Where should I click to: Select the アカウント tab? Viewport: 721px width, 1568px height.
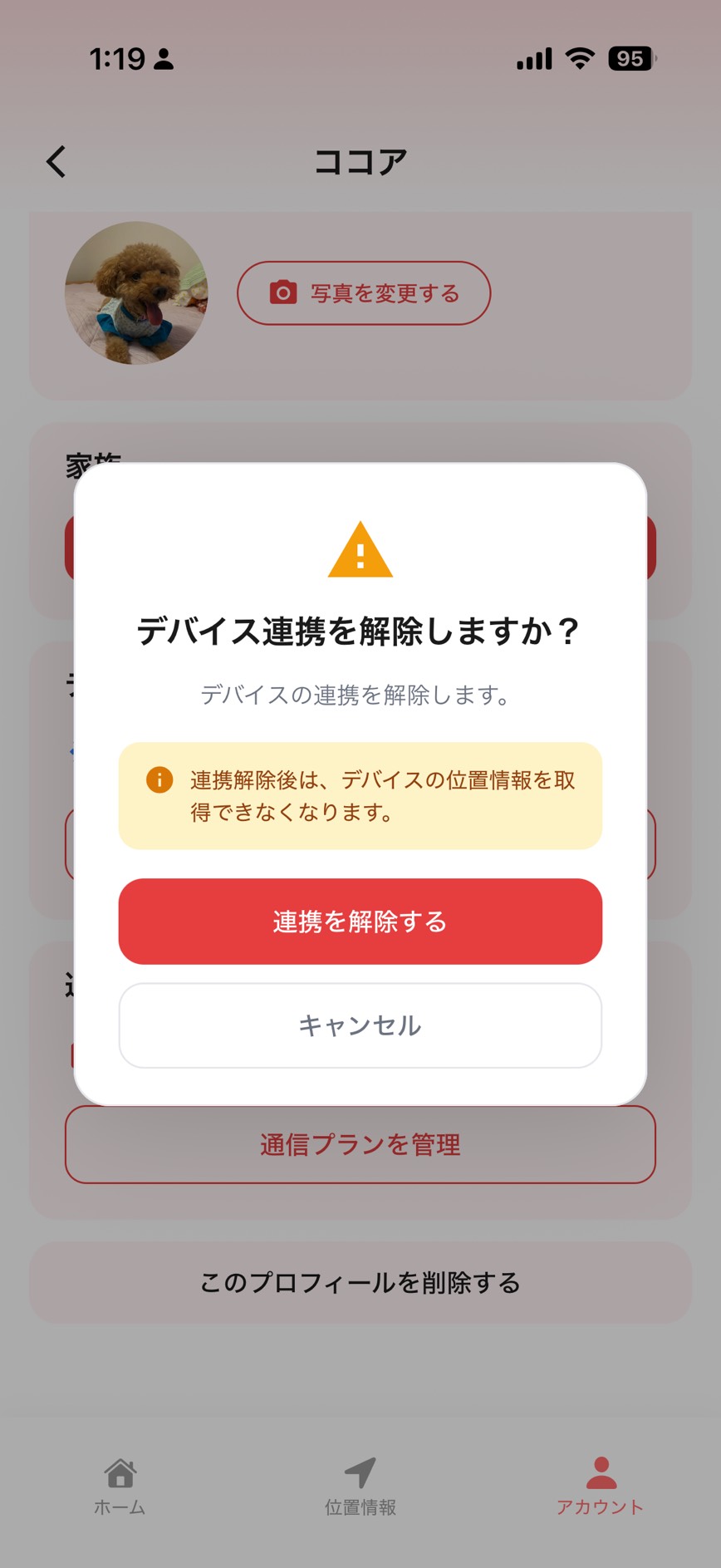point(600,1487)
